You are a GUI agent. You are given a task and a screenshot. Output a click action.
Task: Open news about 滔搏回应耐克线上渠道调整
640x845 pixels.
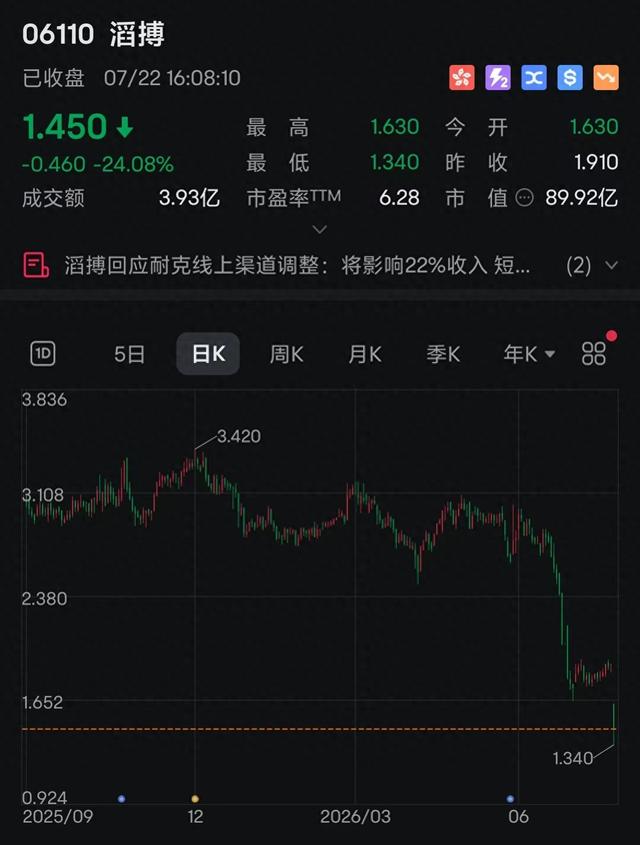point(297,265)
